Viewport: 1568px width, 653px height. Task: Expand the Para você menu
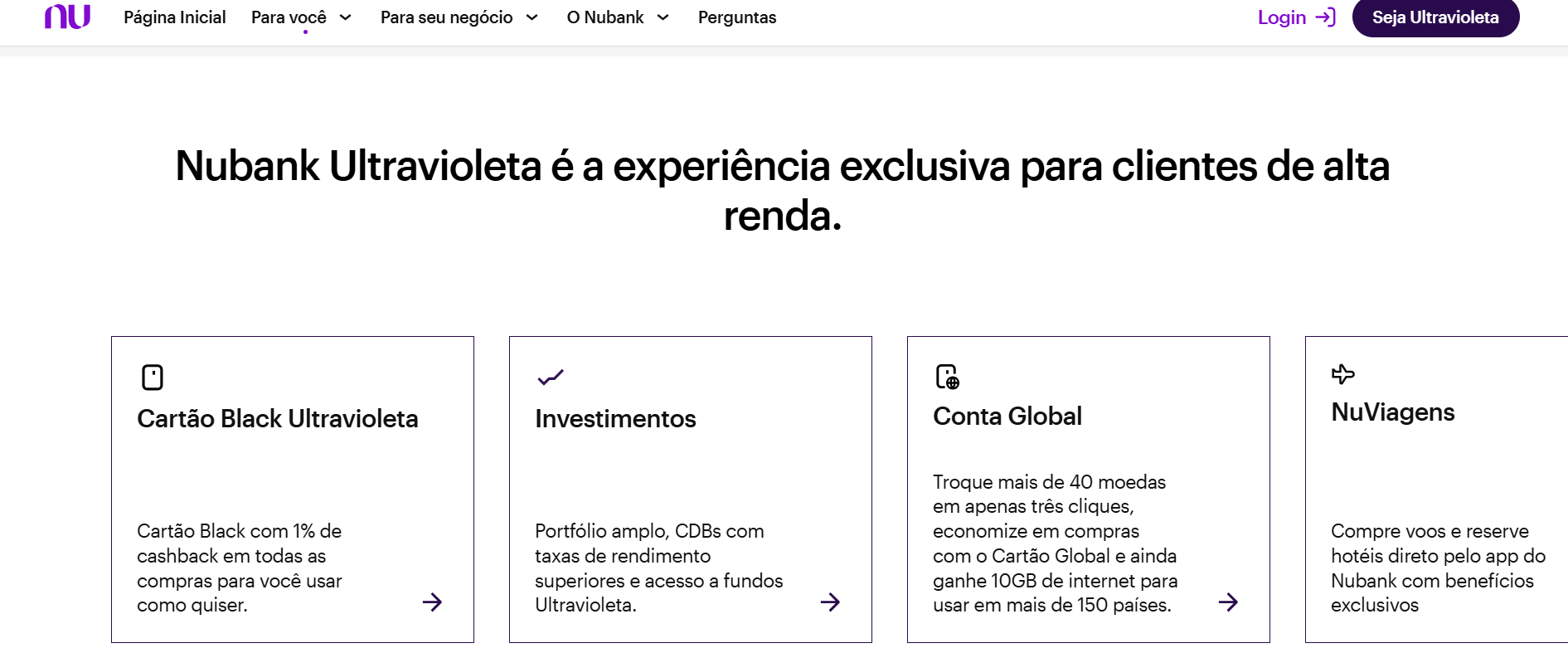click(x=301, y=17)
